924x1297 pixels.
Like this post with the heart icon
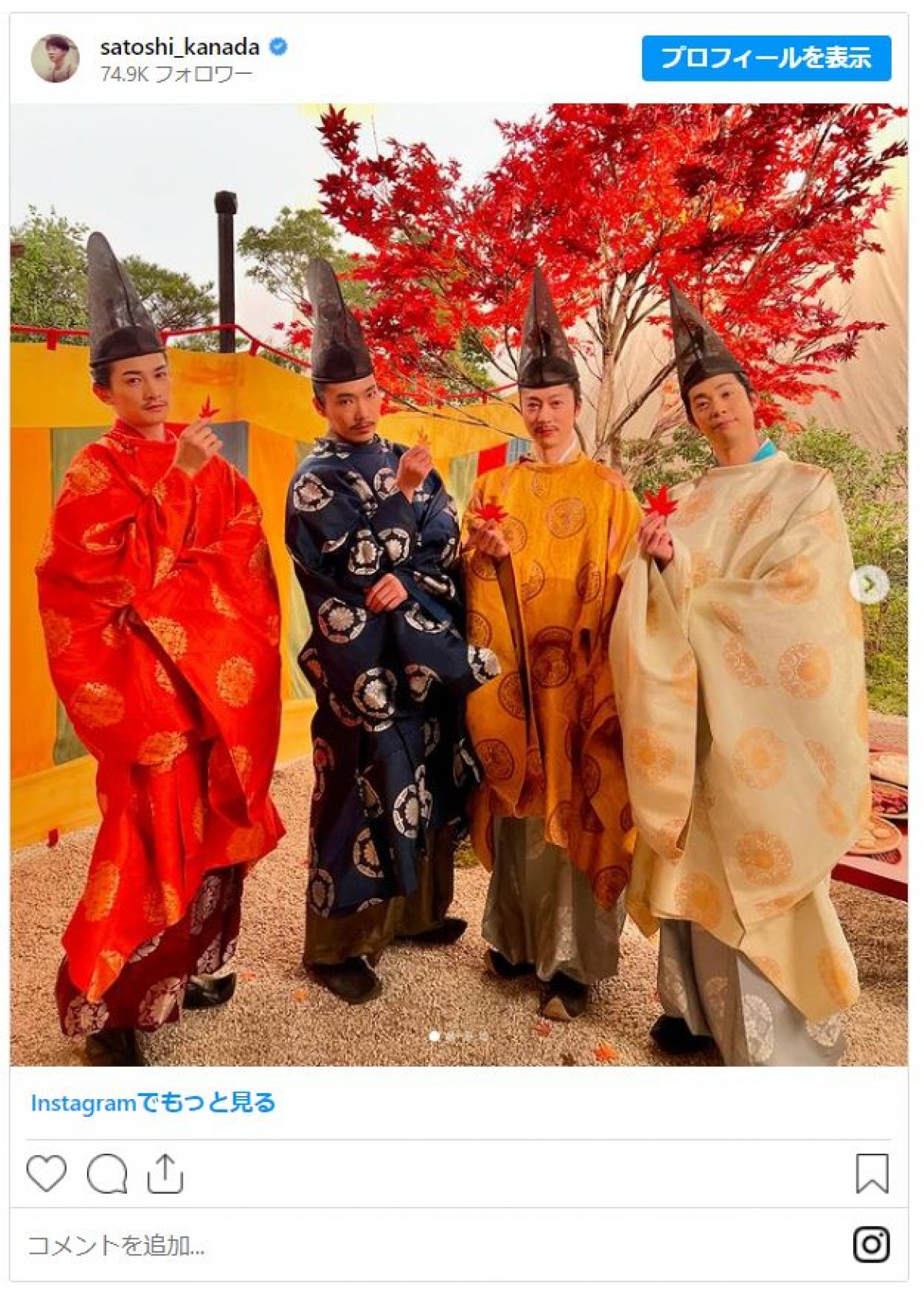tap(46, 1174)
